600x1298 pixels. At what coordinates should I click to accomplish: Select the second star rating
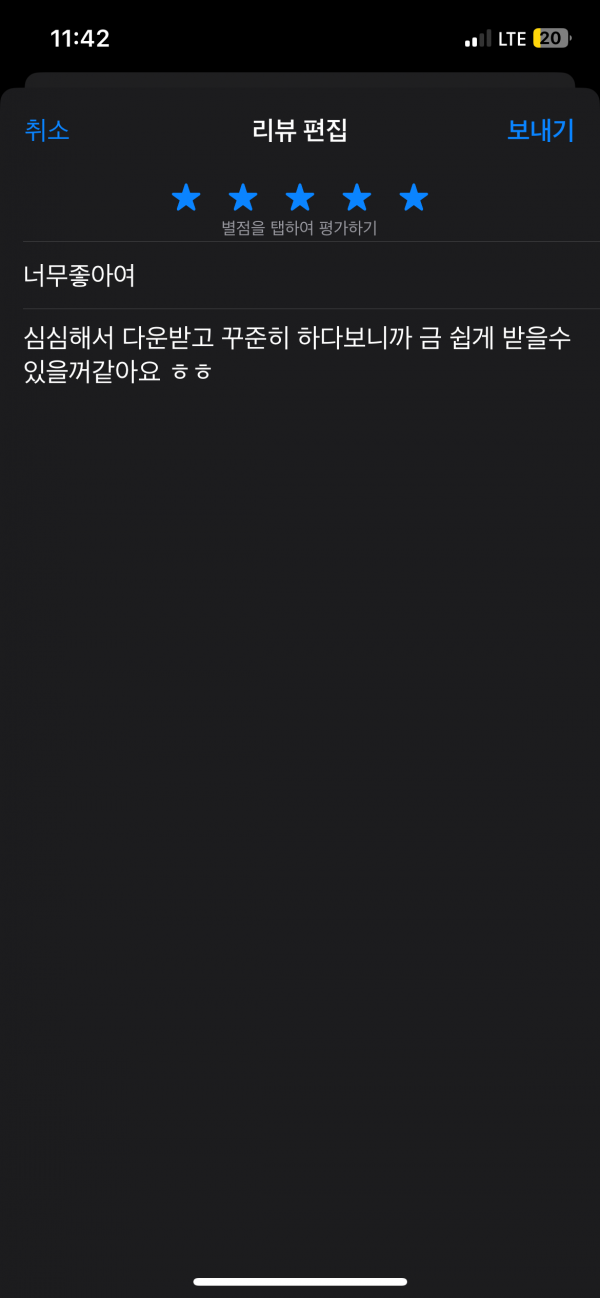pos(243,197)
